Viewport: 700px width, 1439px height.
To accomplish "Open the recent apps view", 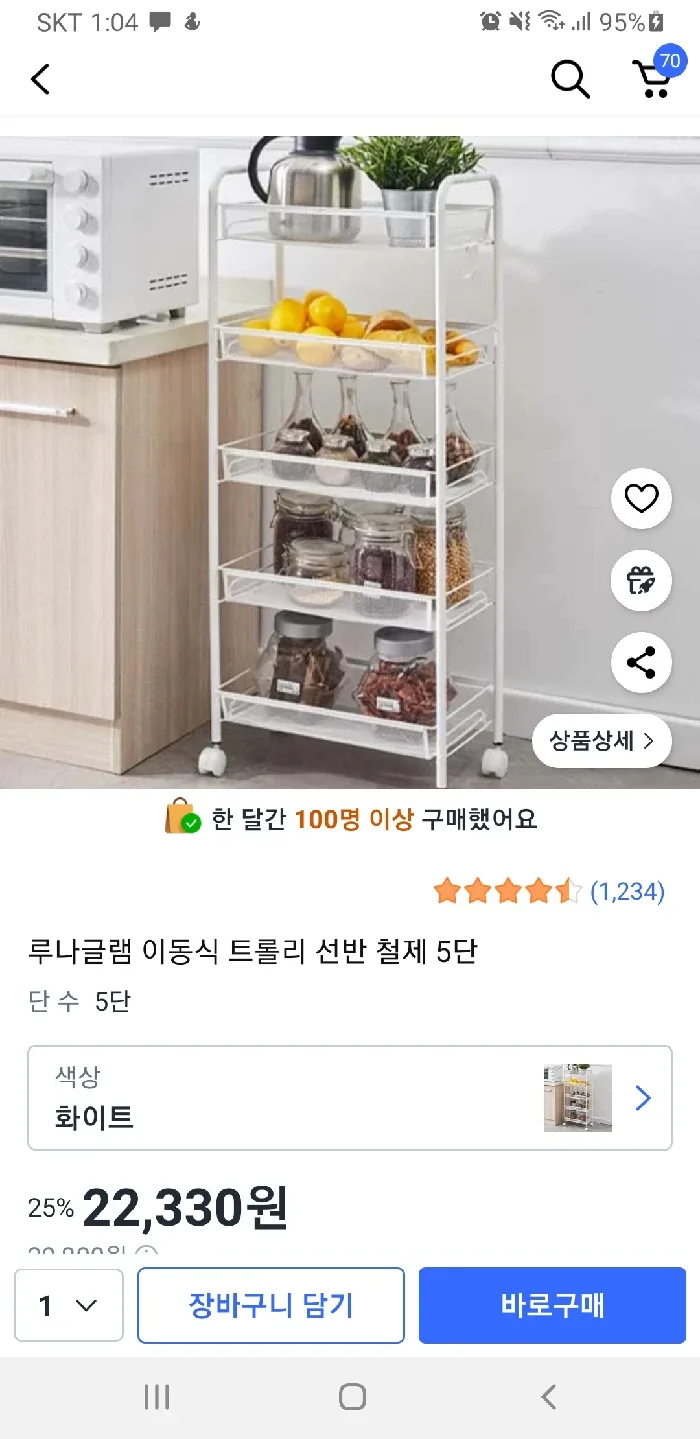I will coord(157,1397).
